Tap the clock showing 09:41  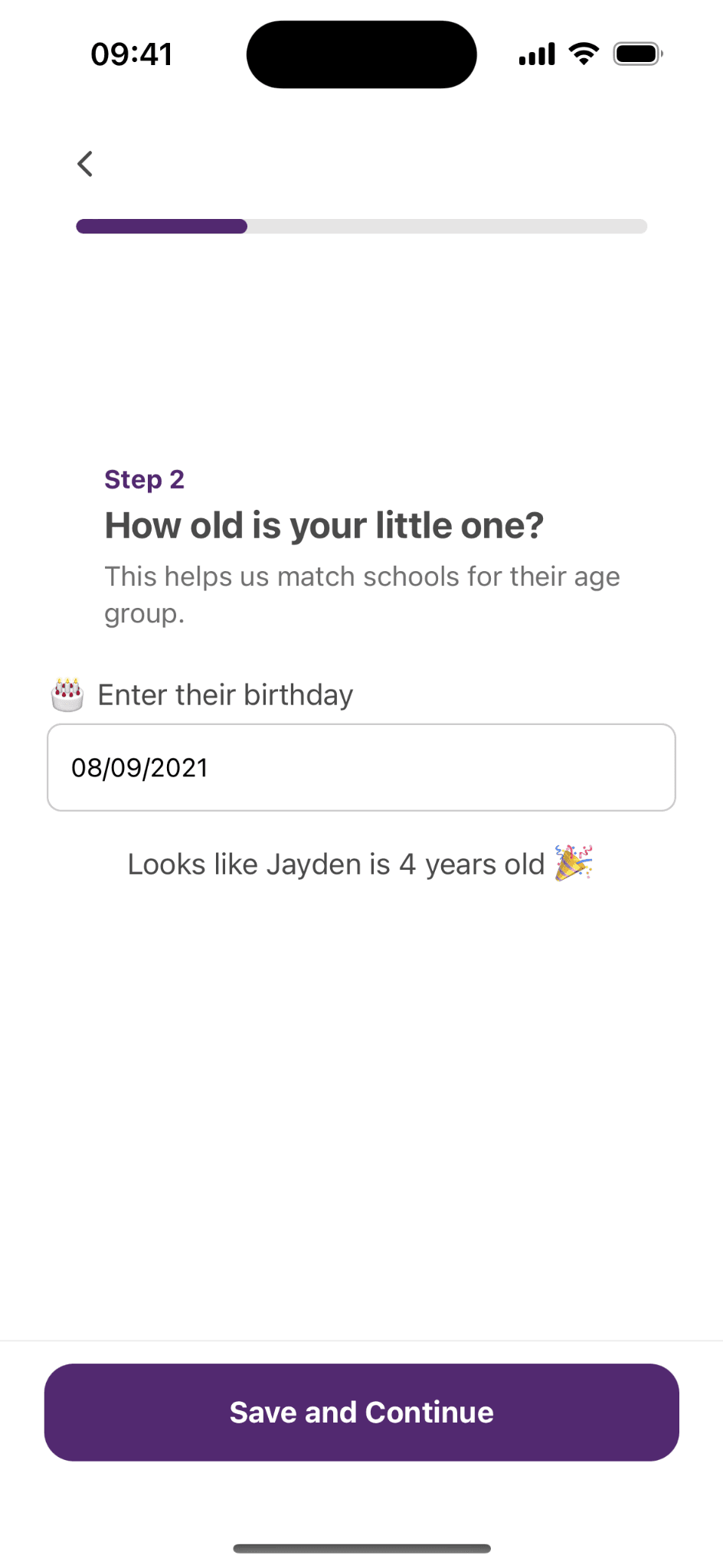tap(132, 53)
